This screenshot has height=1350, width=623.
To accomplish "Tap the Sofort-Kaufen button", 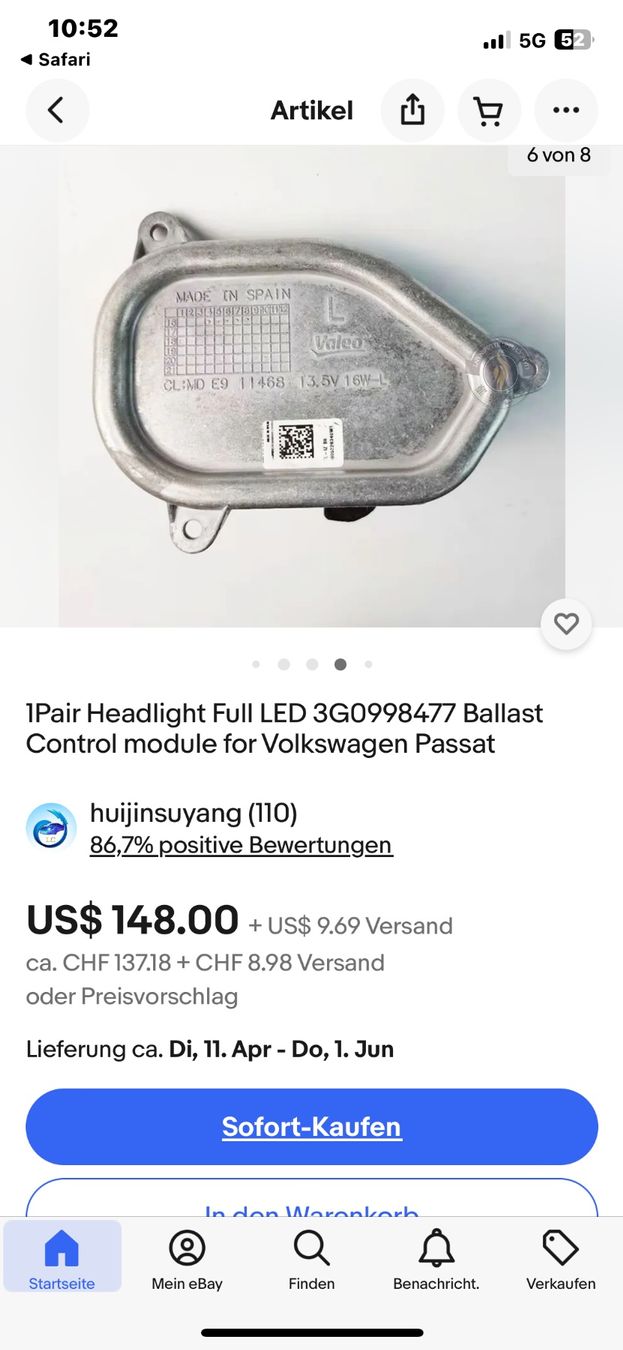I will (311, 1126).
